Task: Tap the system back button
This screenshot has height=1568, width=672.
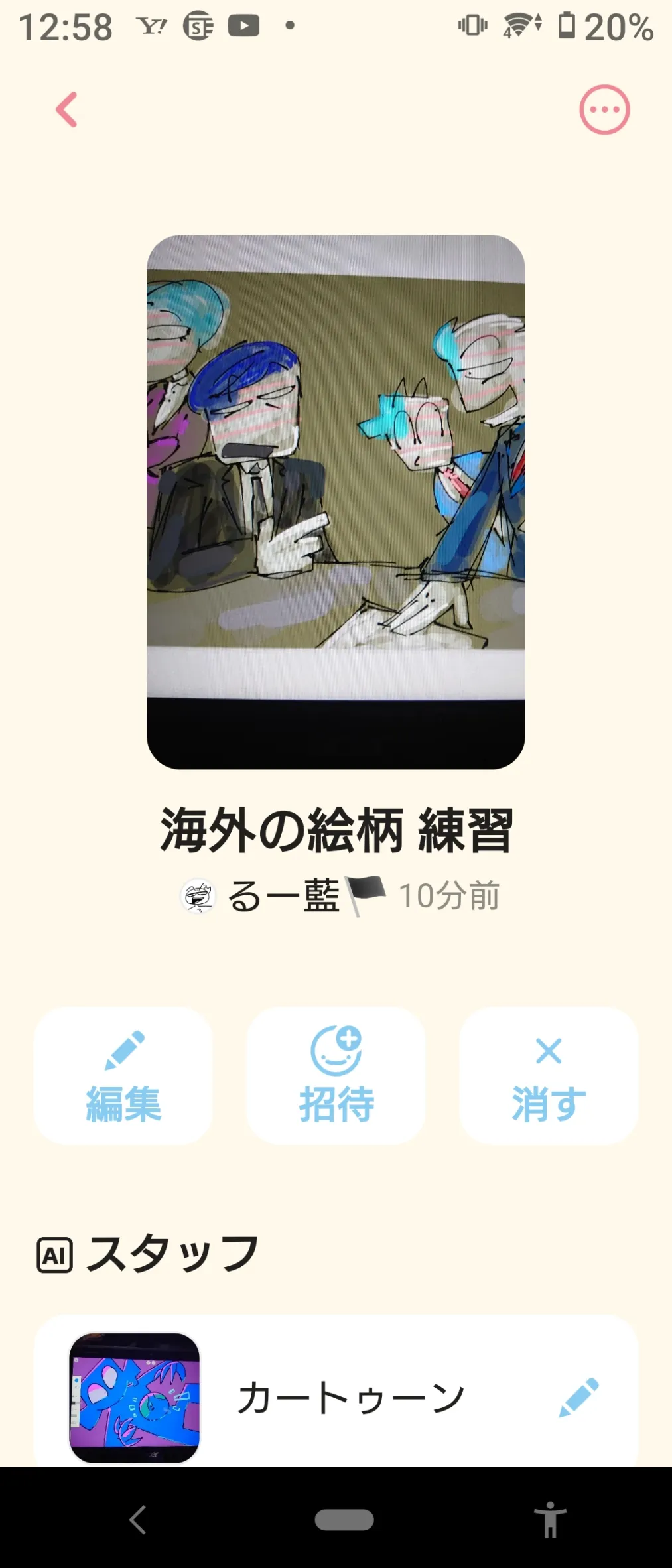Action: pyautogui.click(x=138, y=1519)
